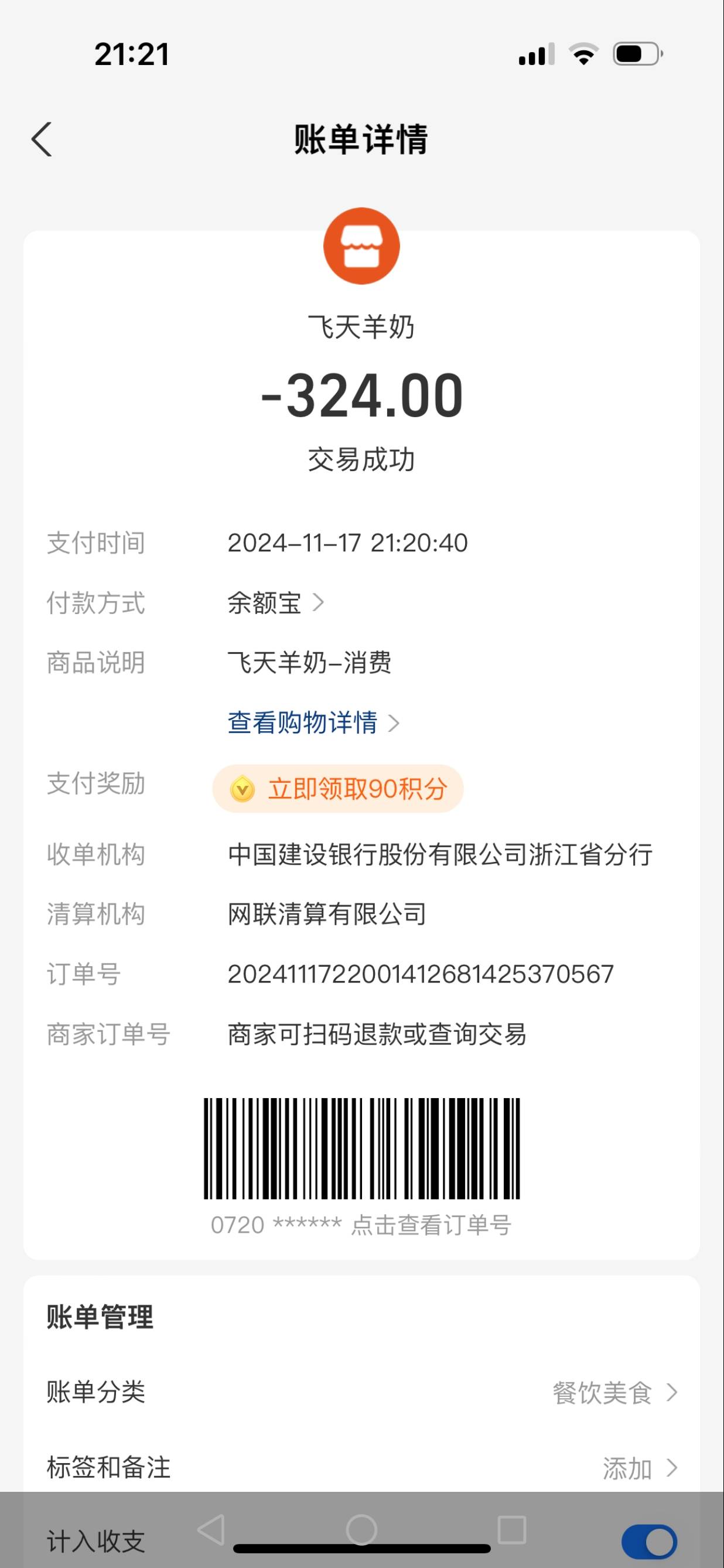Open the 飞天羊奶 merchant icon

(x=361, y=246)
